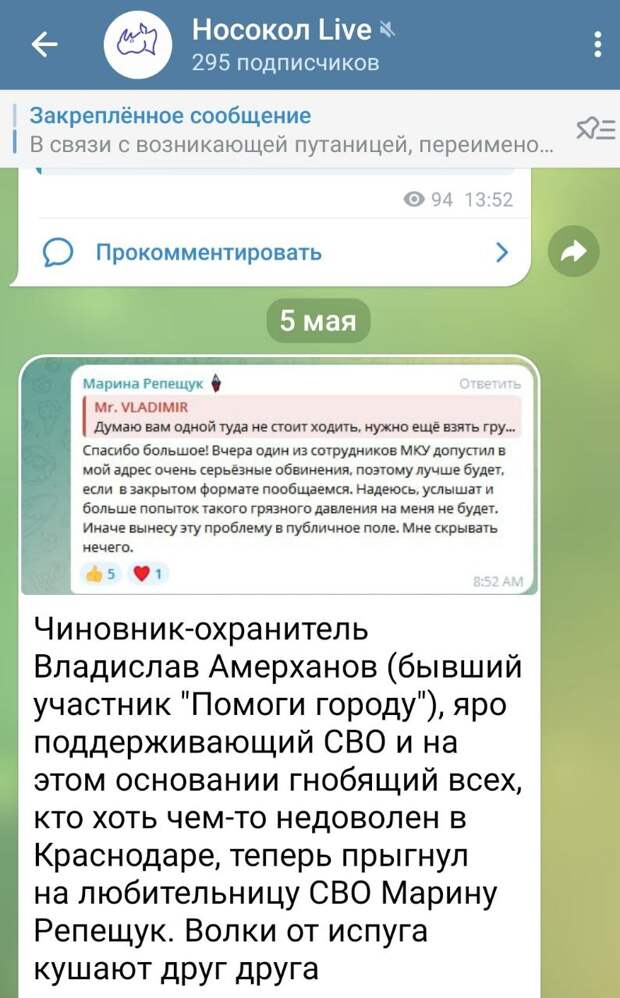Share the post with the forward arrow
The height and width of the screenshot is (998, 620).
tap(574, 253)
